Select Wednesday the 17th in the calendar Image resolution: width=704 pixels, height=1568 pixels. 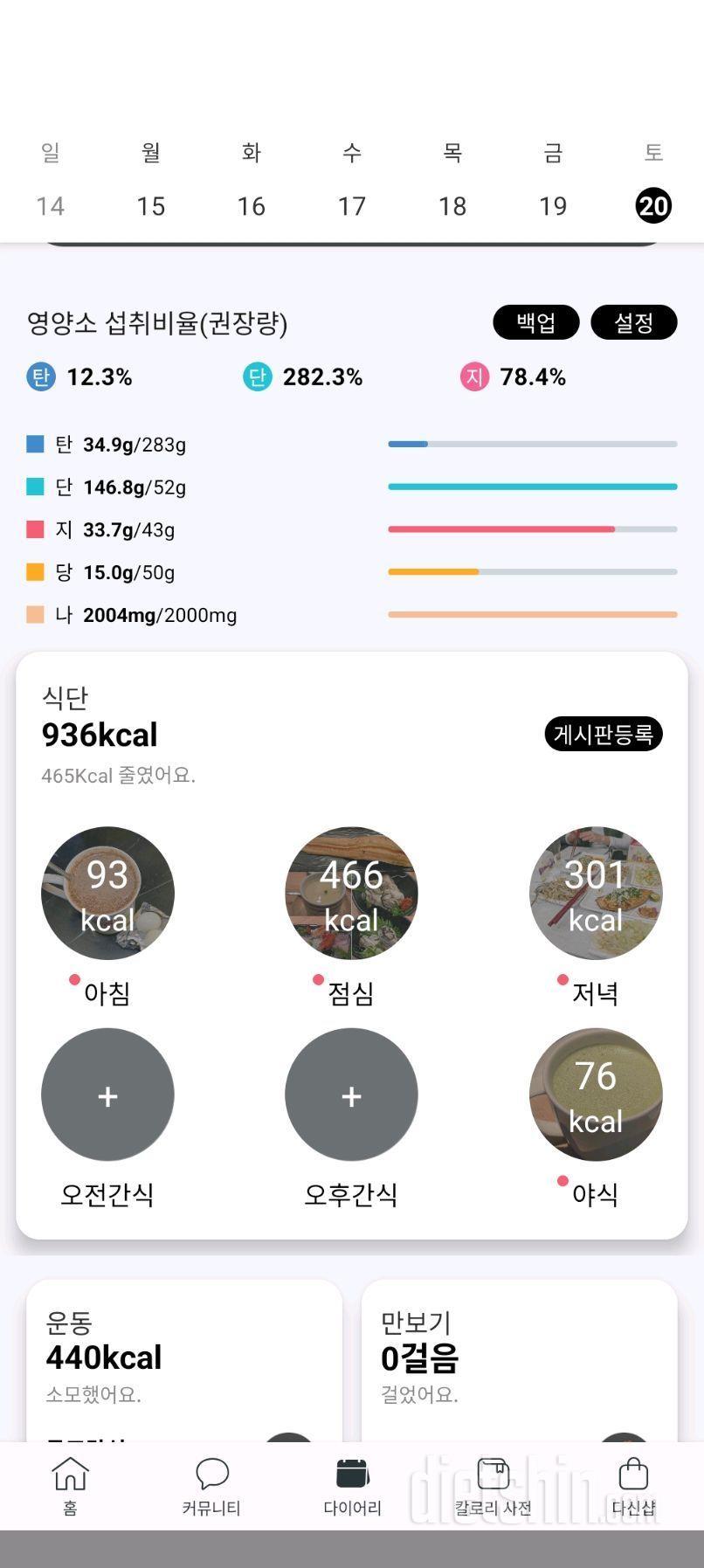pos(351,205)
